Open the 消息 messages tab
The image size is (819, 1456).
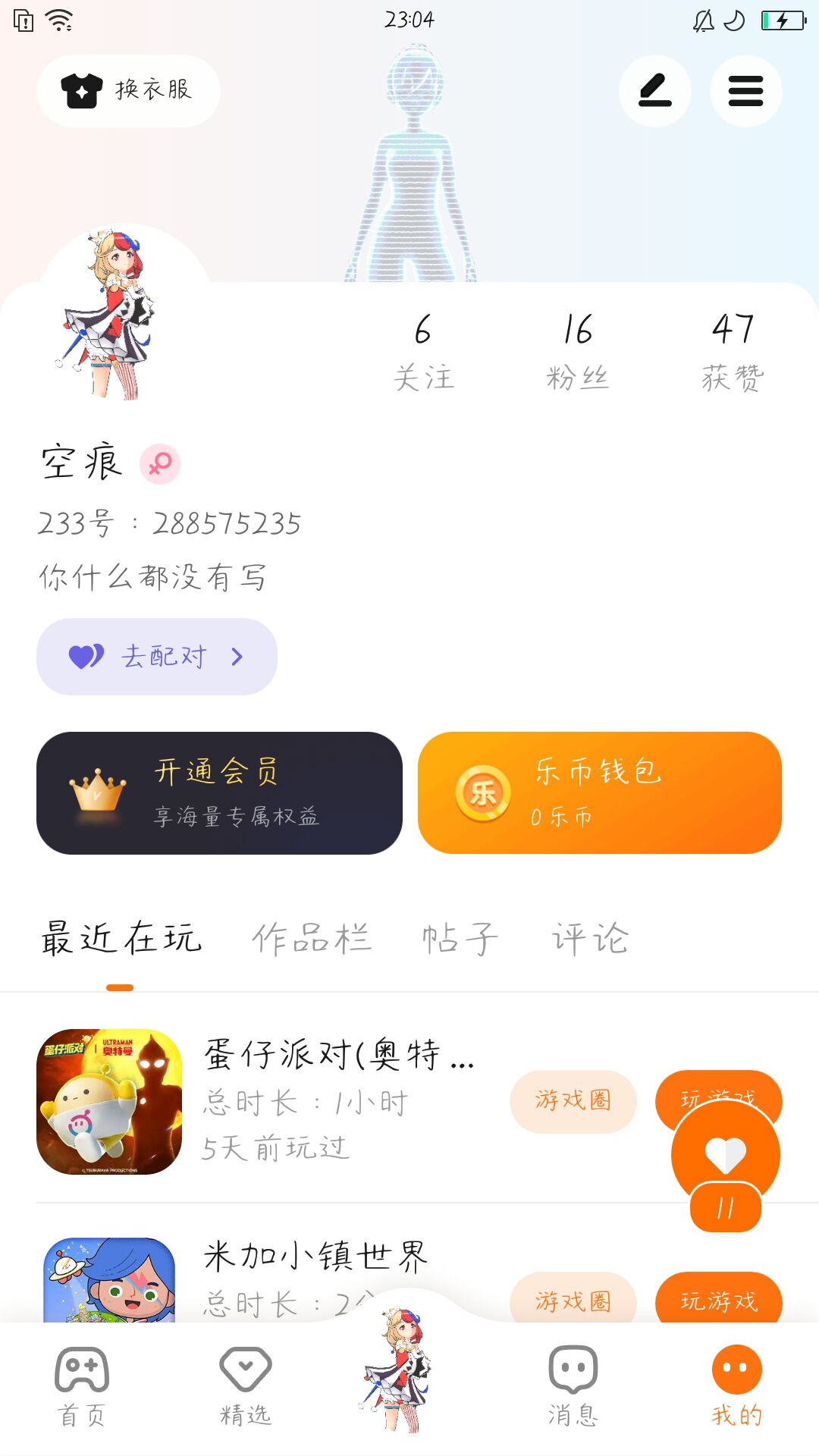[573, 1386]
